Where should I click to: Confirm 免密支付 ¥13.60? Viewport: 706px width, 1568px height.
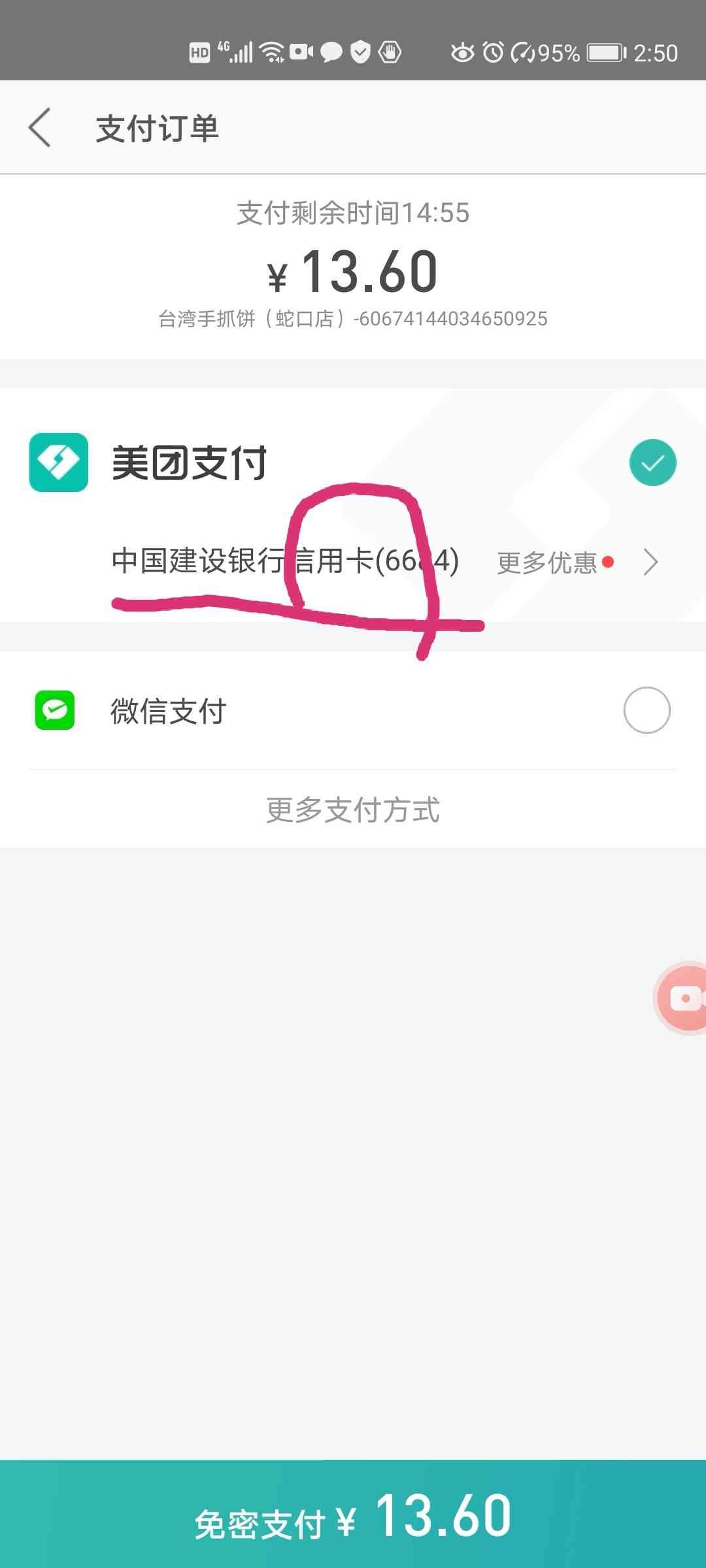[353, 1517]
